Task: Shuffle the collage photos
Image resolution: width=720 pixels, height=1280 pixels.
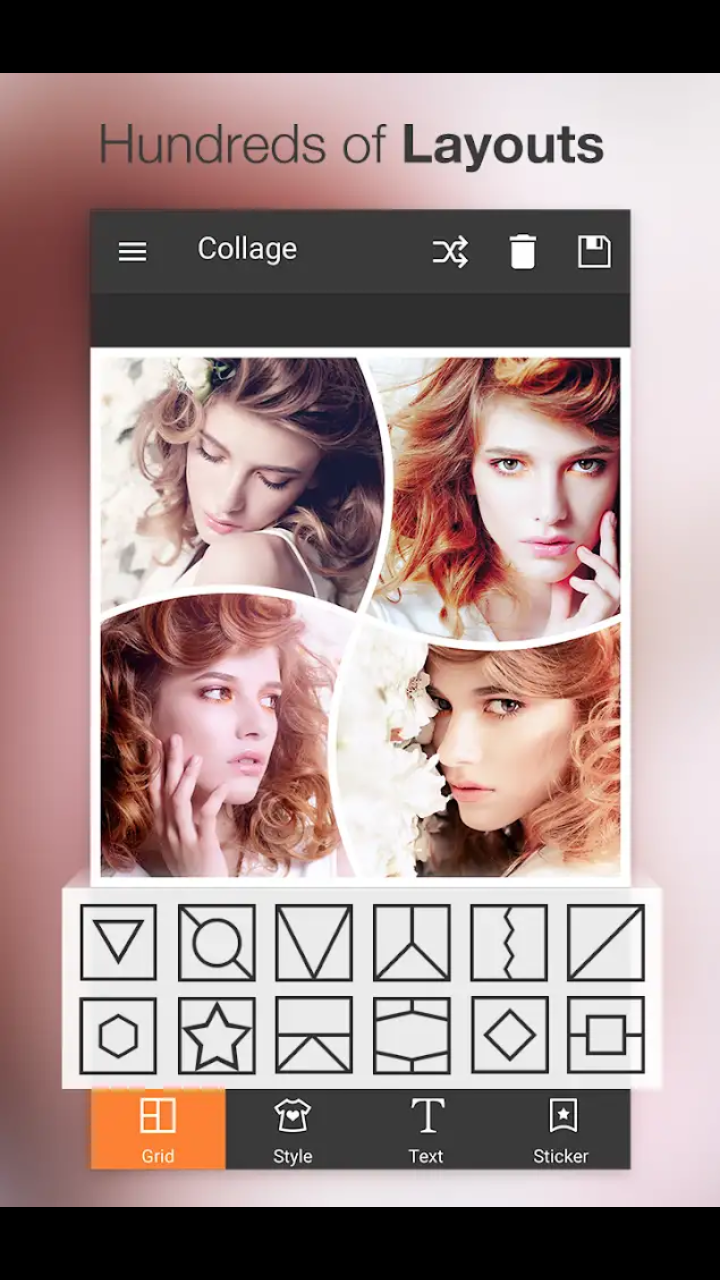Action: coord(449,252)
